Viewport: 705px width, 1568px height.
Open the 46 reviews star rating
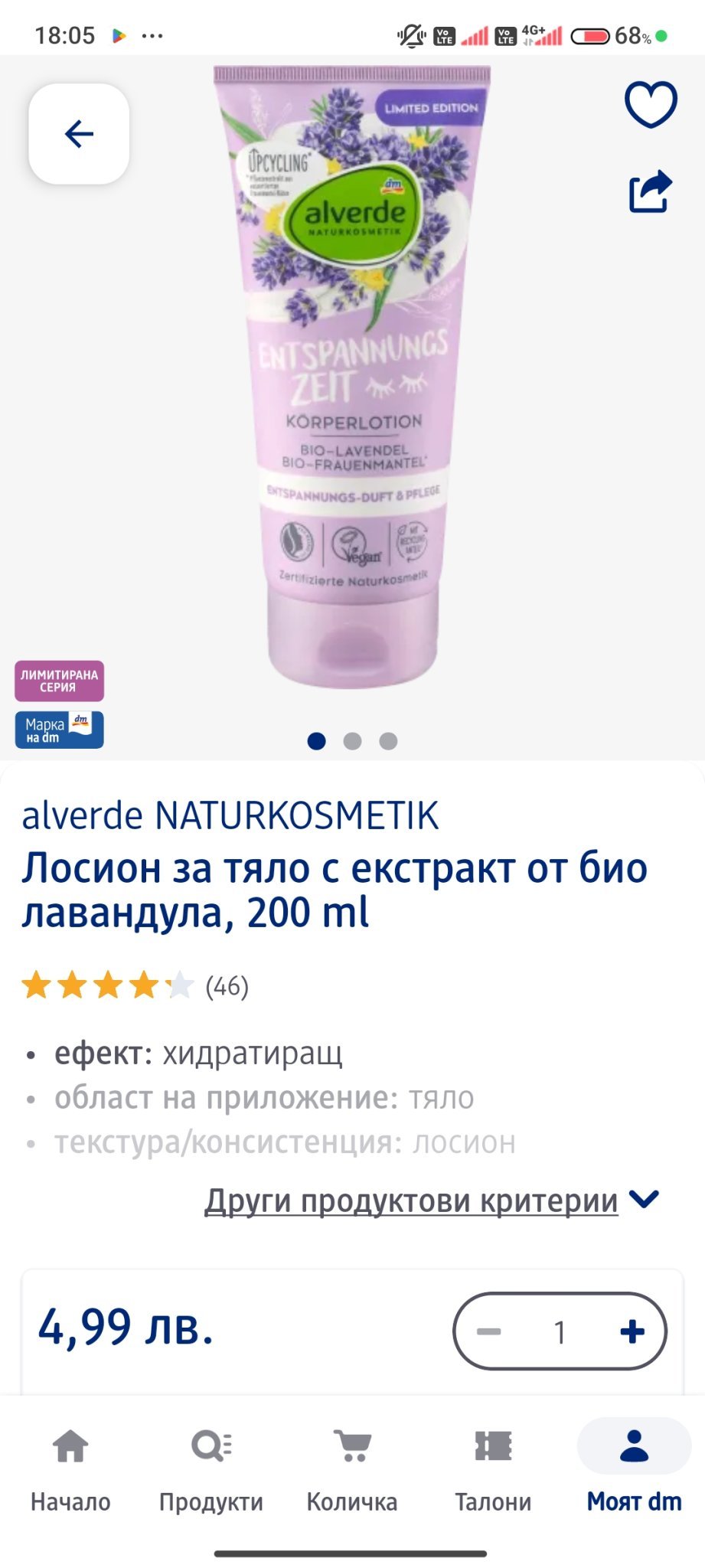point(135,986)
